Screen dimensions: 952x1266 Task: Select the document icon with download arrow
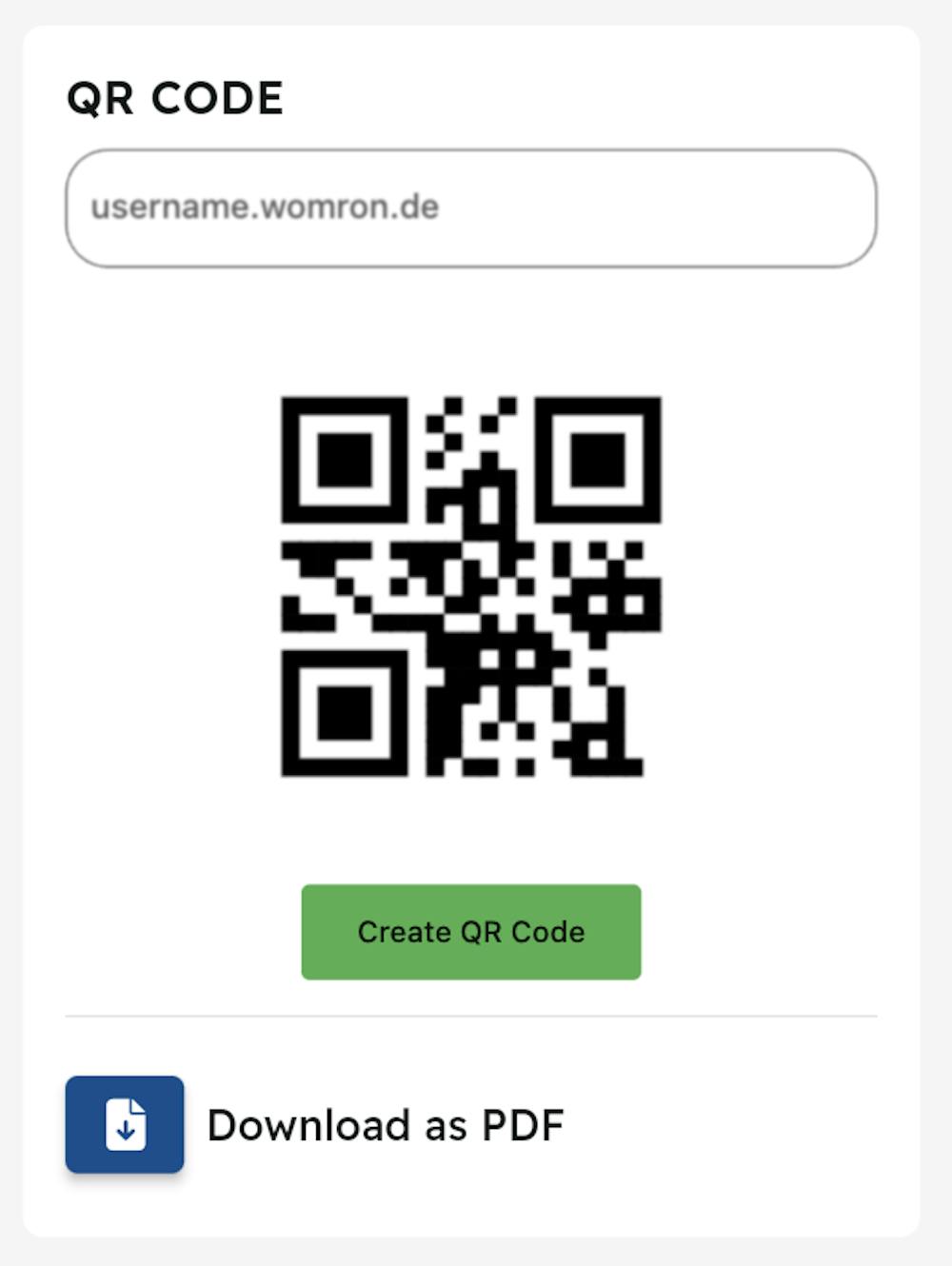tap(125, 1124)
